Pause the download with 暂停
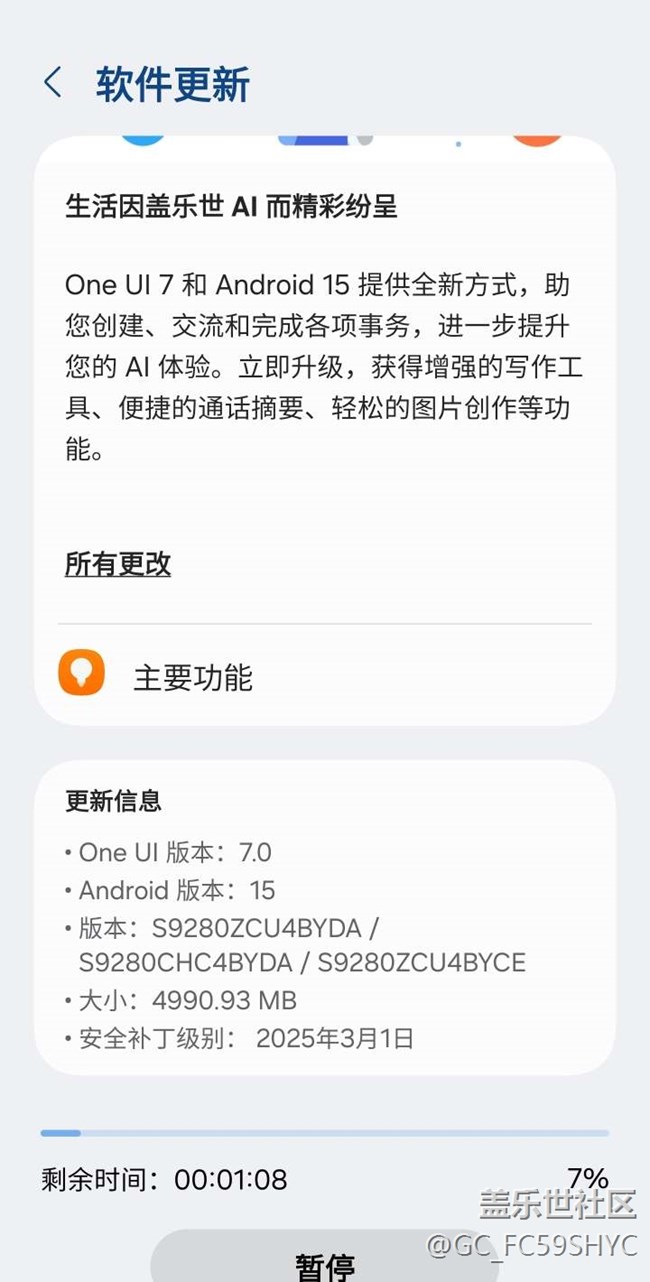The height and width of the screenshot is (1282, 650). point(325,1260)
